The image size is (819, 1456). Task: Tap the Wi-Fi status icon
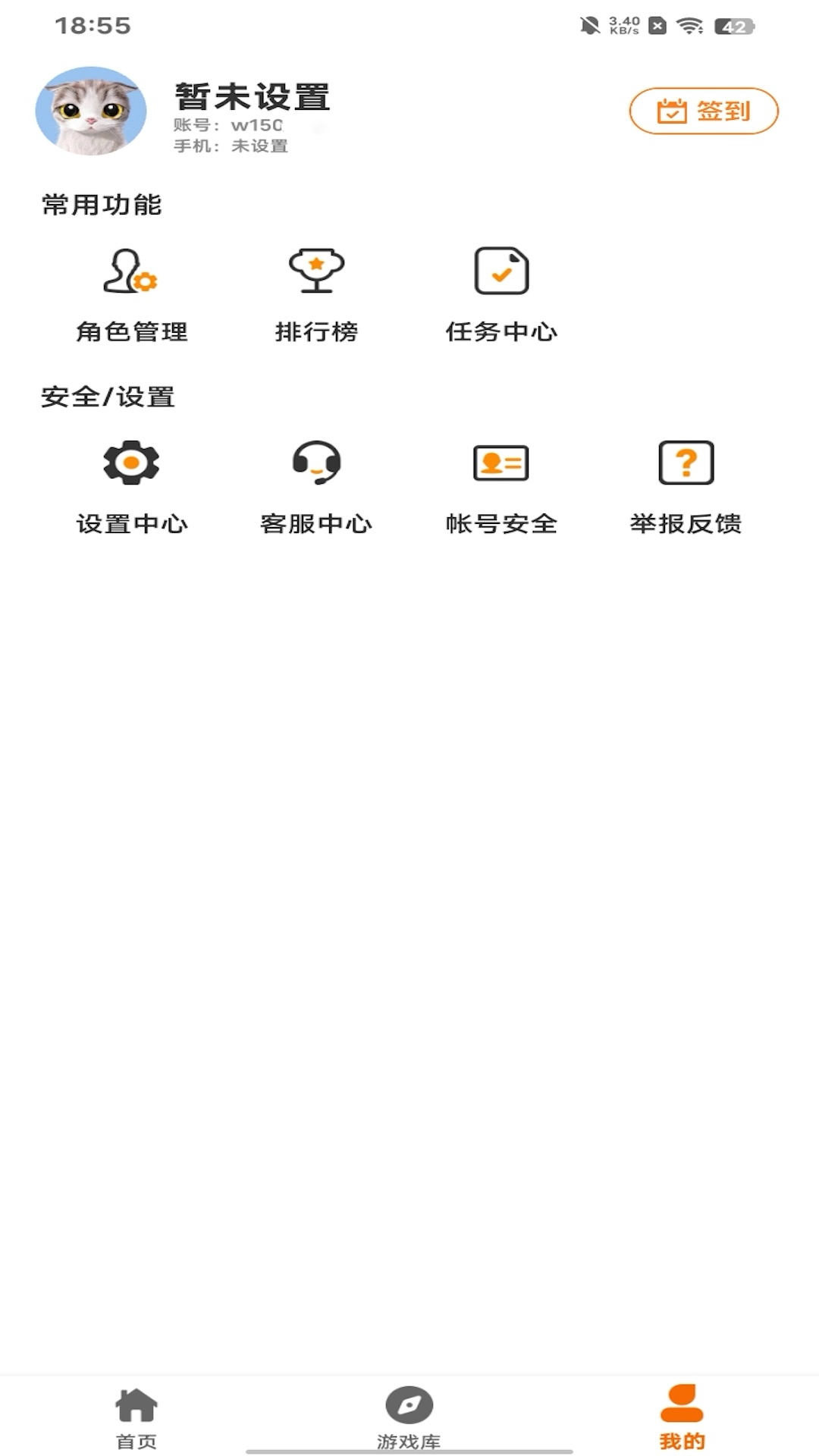pos(689,24)
